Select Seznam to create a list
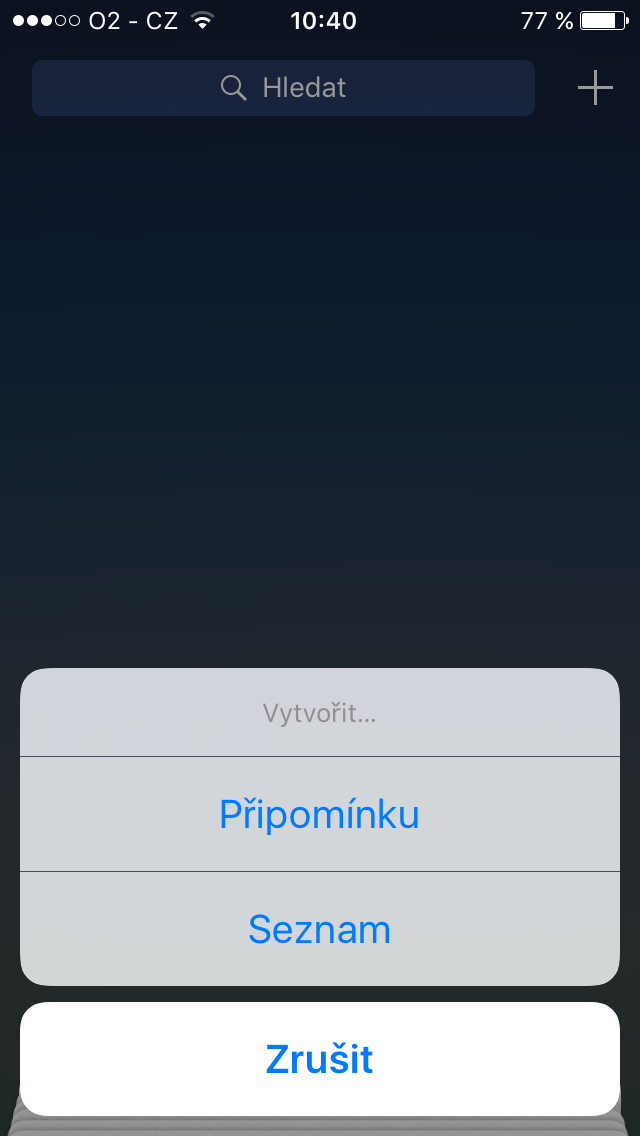The image size is (640, 1136). (x=319, y=929)
